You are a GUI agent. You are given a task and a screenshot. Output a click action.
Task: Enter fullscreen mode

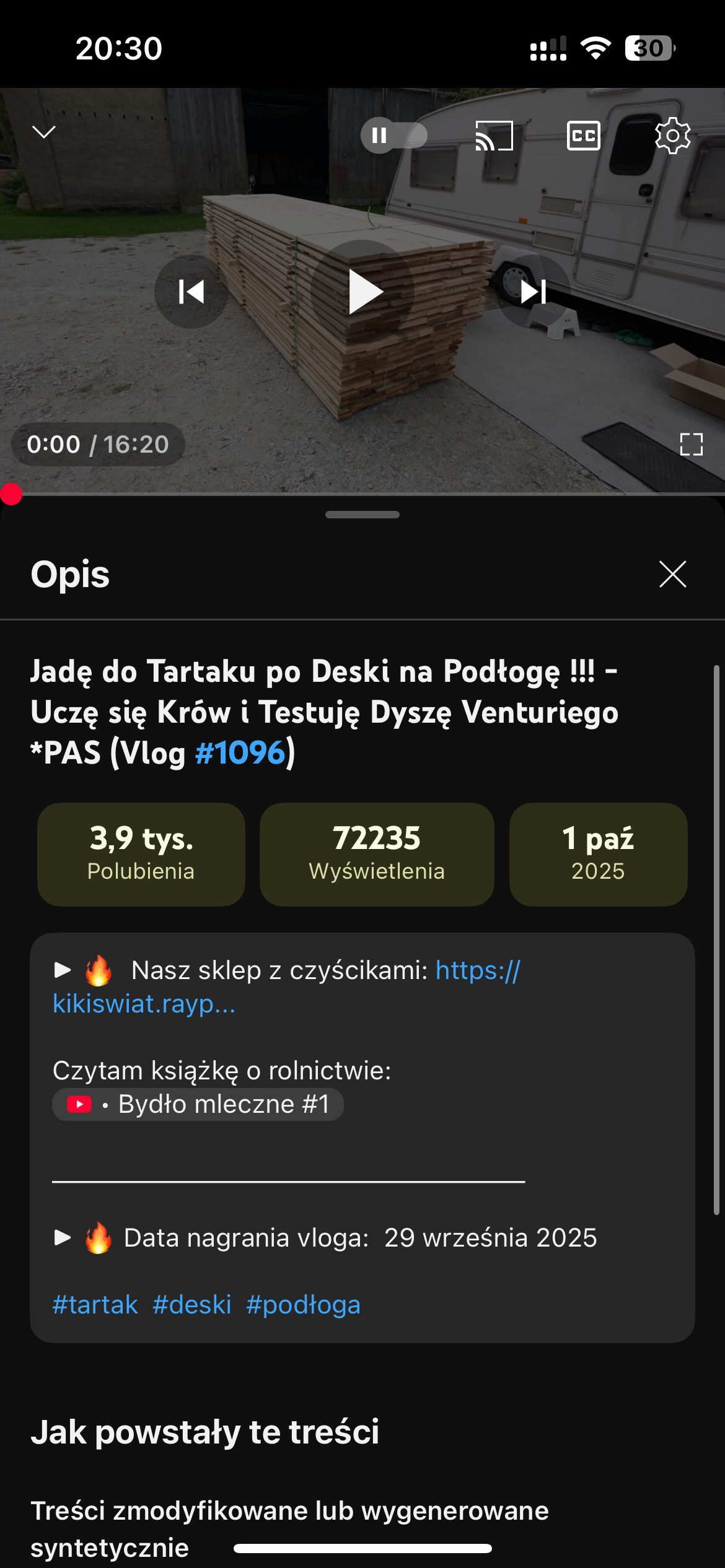point(691,444)
